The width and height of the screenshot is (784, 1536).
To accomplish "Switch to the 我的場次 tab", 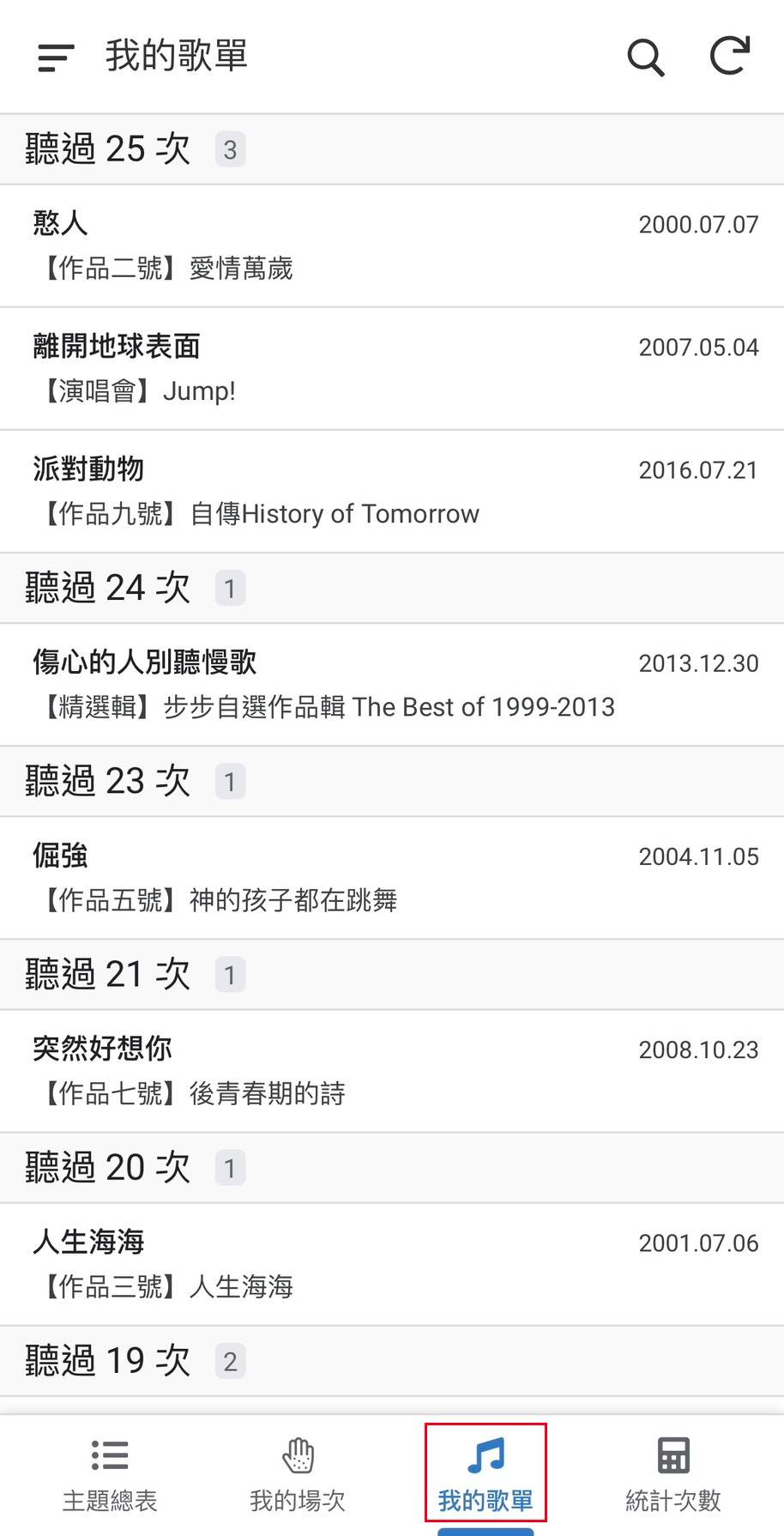I will pyautogui.click(x=298, y=1474).
